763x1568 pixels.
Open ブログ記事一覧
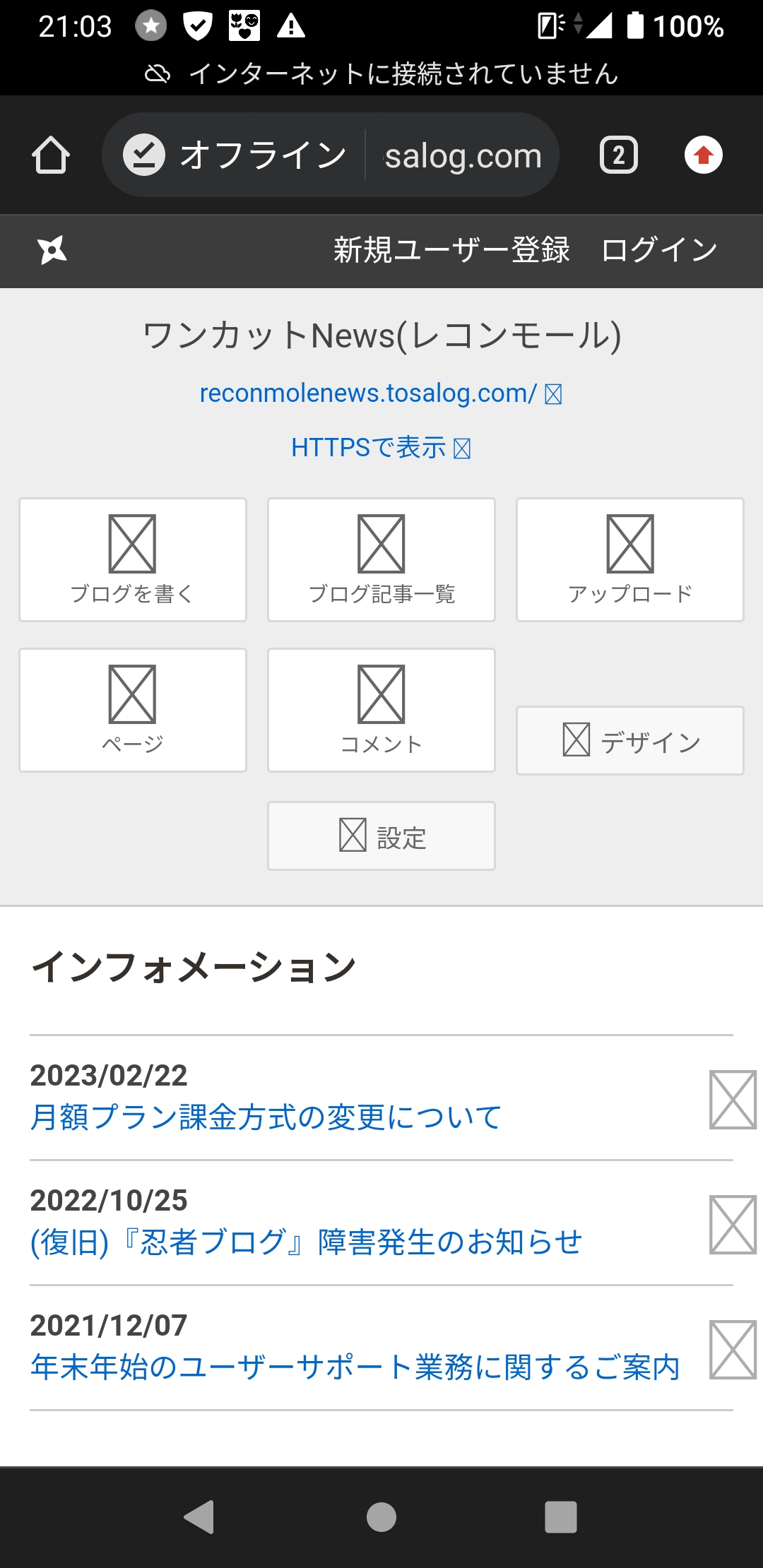coord(381,560)
